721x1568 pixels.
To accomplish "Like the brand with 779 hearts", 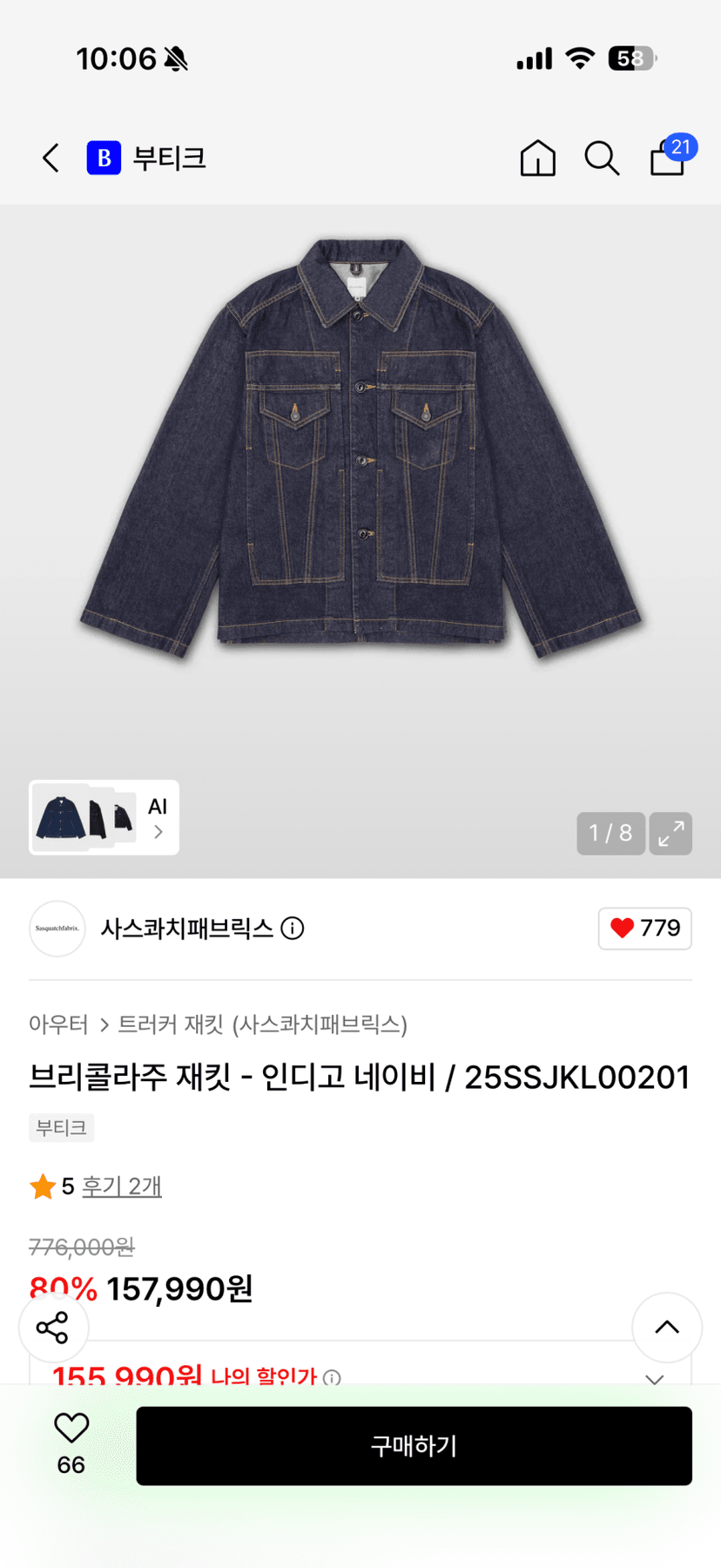I will coord(644,929).
